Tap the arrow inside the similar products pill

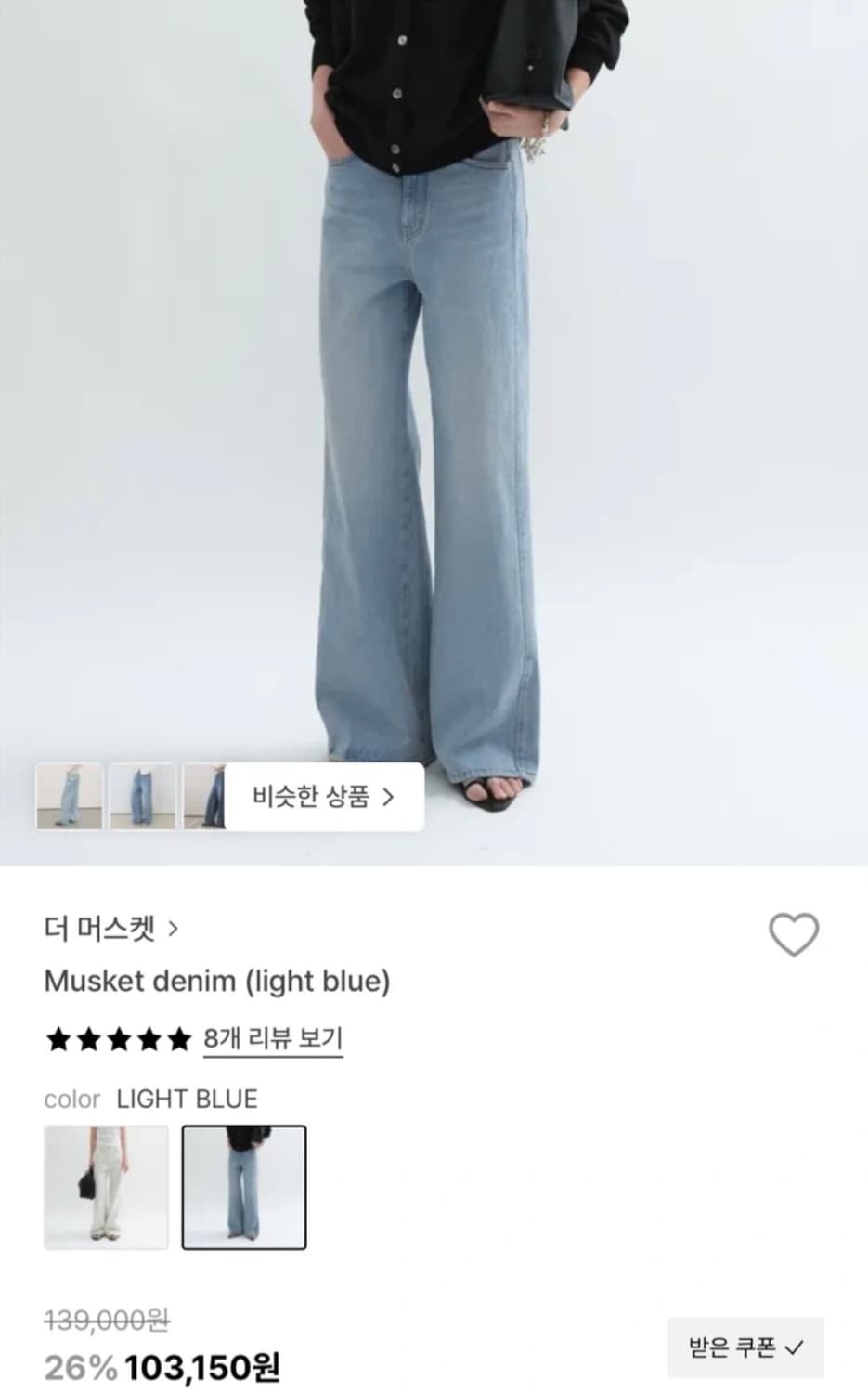[x=390, y=797]
